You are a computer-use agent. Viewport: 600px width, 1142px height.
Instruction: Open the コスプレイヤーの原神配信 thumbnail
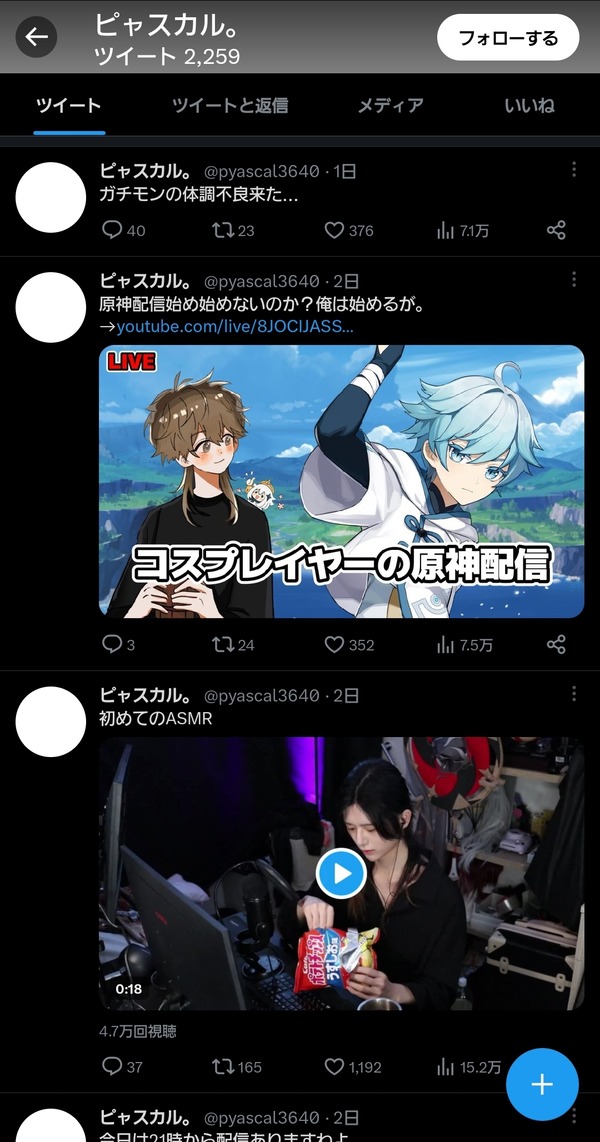point(342,481)
